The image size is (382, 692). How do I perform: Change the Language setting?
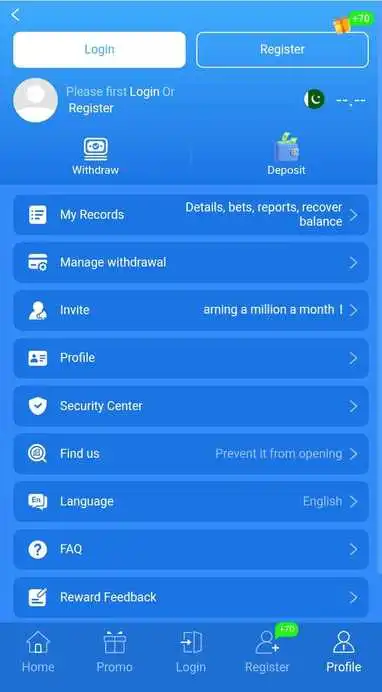click(x=191, y=501)
